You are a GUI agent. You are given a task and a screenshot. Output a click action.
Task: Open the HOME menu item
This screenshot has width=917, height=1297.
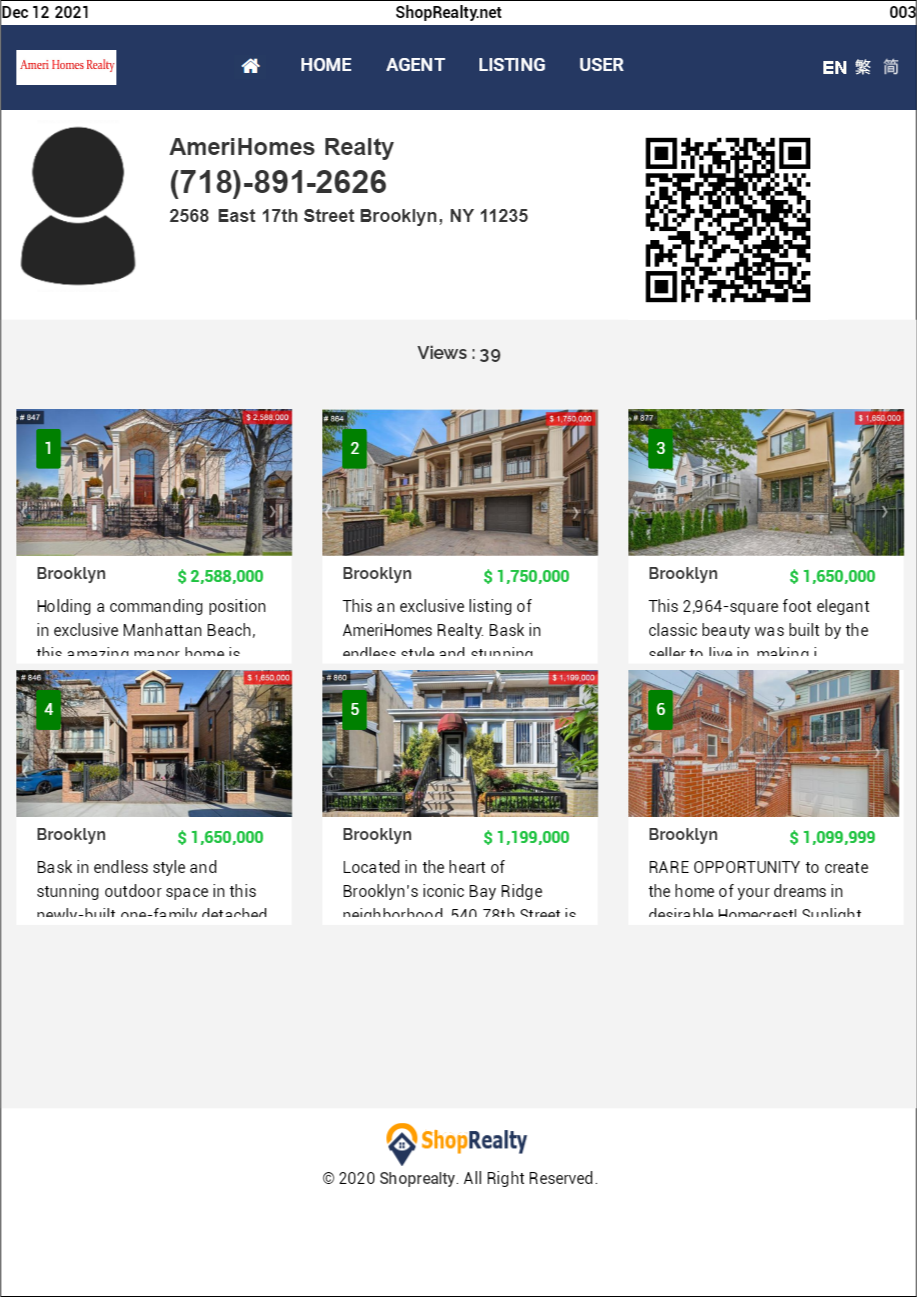(x=325, y=65)
